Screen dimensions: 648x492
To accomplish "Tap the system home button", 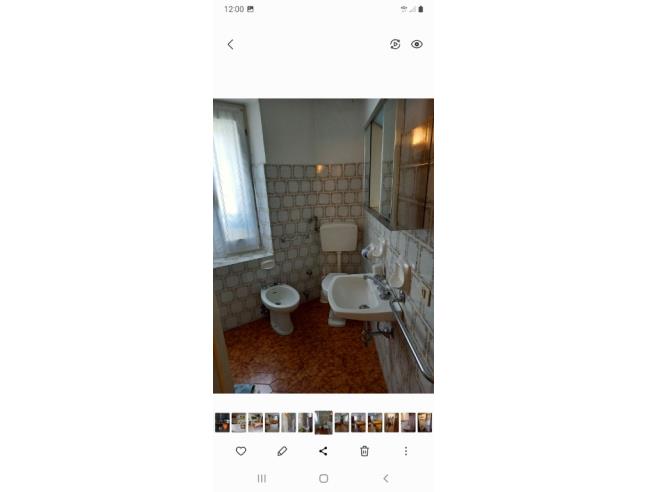I will tap(323, 479).
